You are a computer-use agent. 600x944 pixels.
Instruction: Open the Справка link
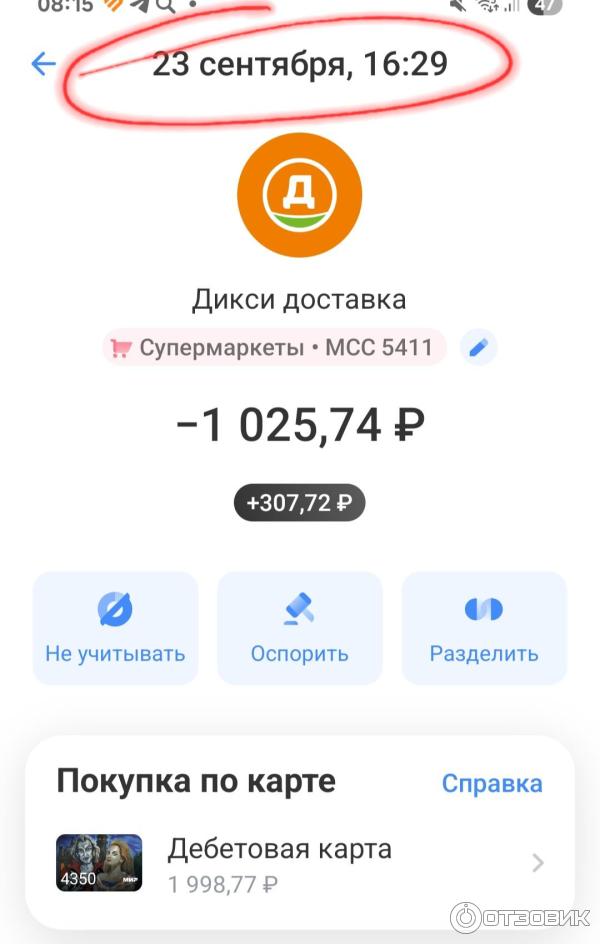pyautogui.click(x=492, y=784)
